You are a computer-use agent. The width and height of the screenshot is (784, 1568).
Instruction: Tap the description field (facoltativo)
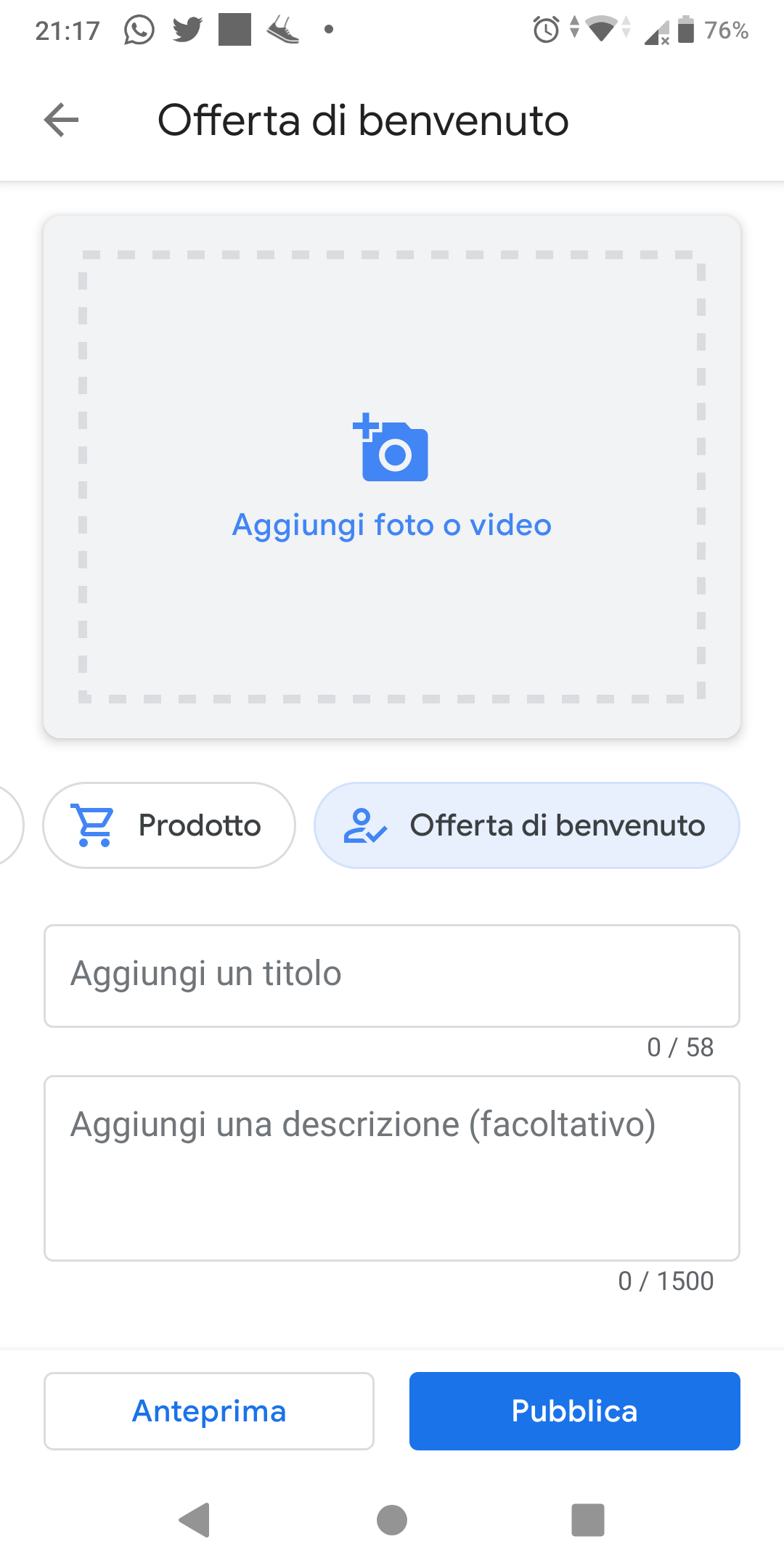click(392, 1168)
